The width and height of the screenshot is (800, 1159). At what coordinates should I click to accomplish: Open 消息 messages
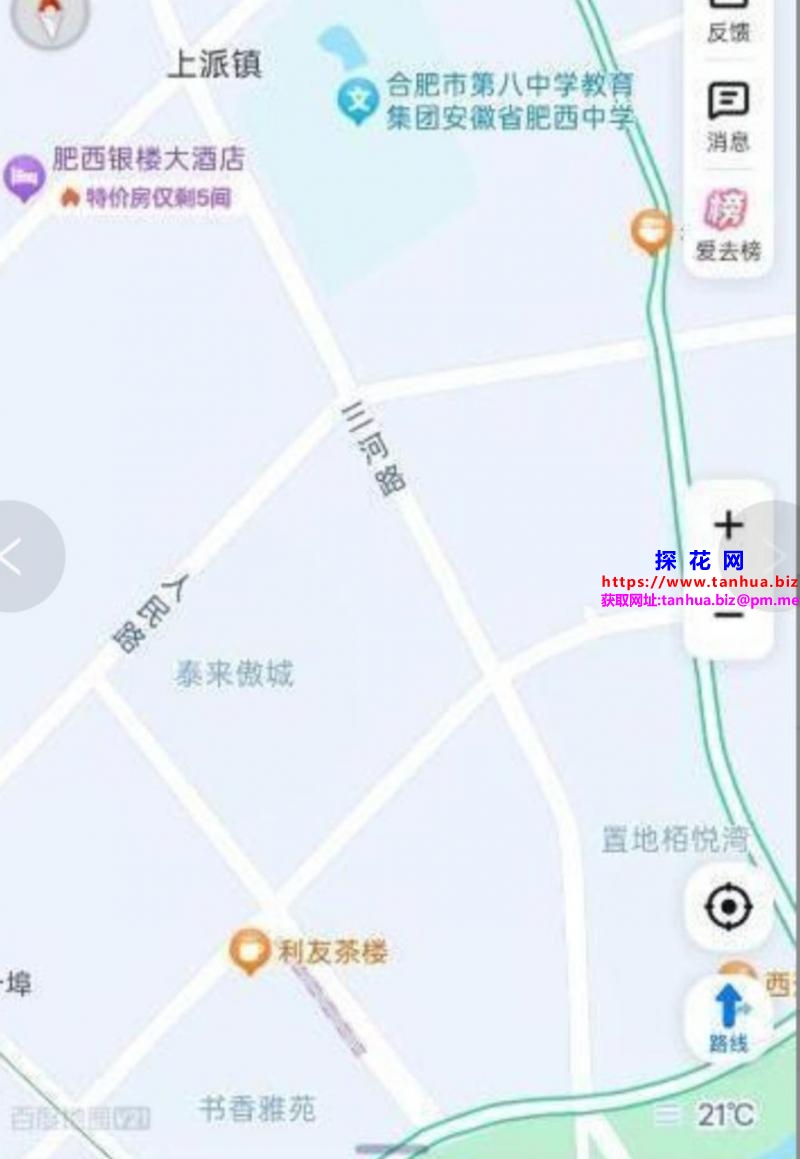tap(728, 116)
